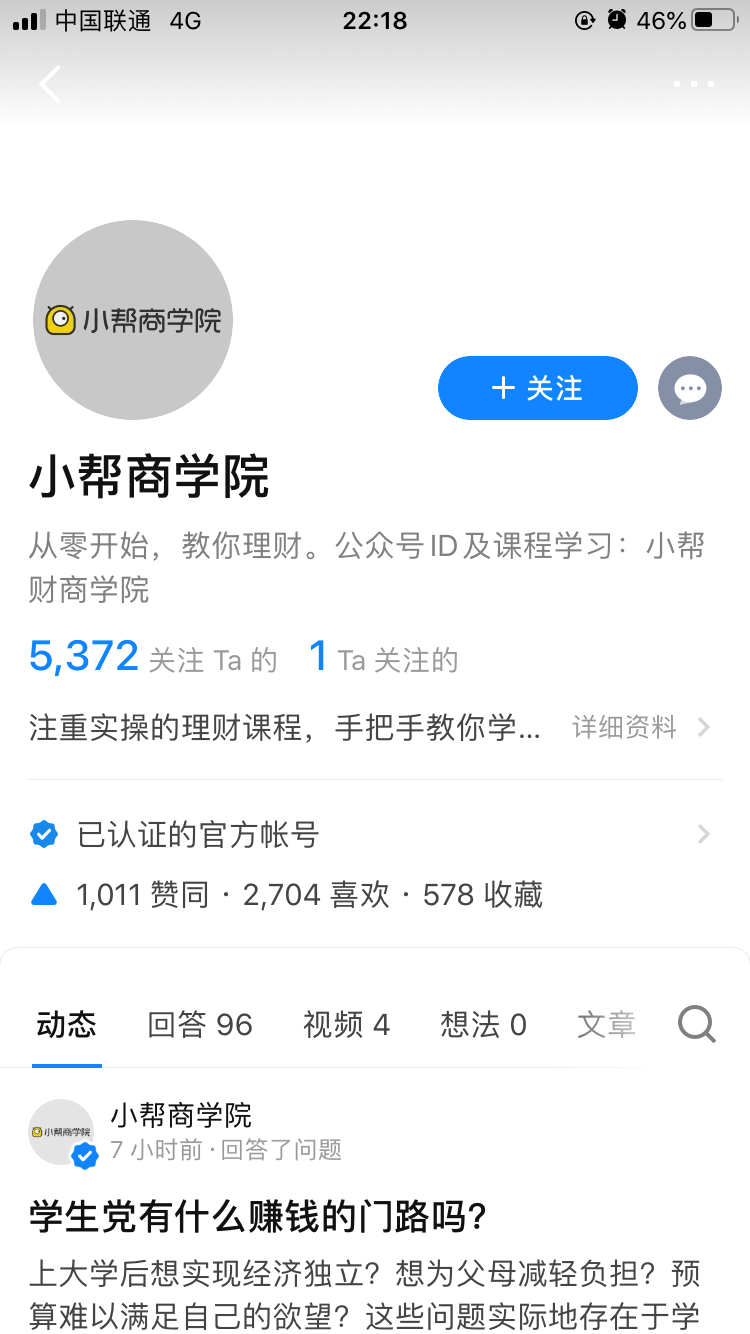Switch to the 视频 4 tab

pyautogui.click(x=346, y=1024)
